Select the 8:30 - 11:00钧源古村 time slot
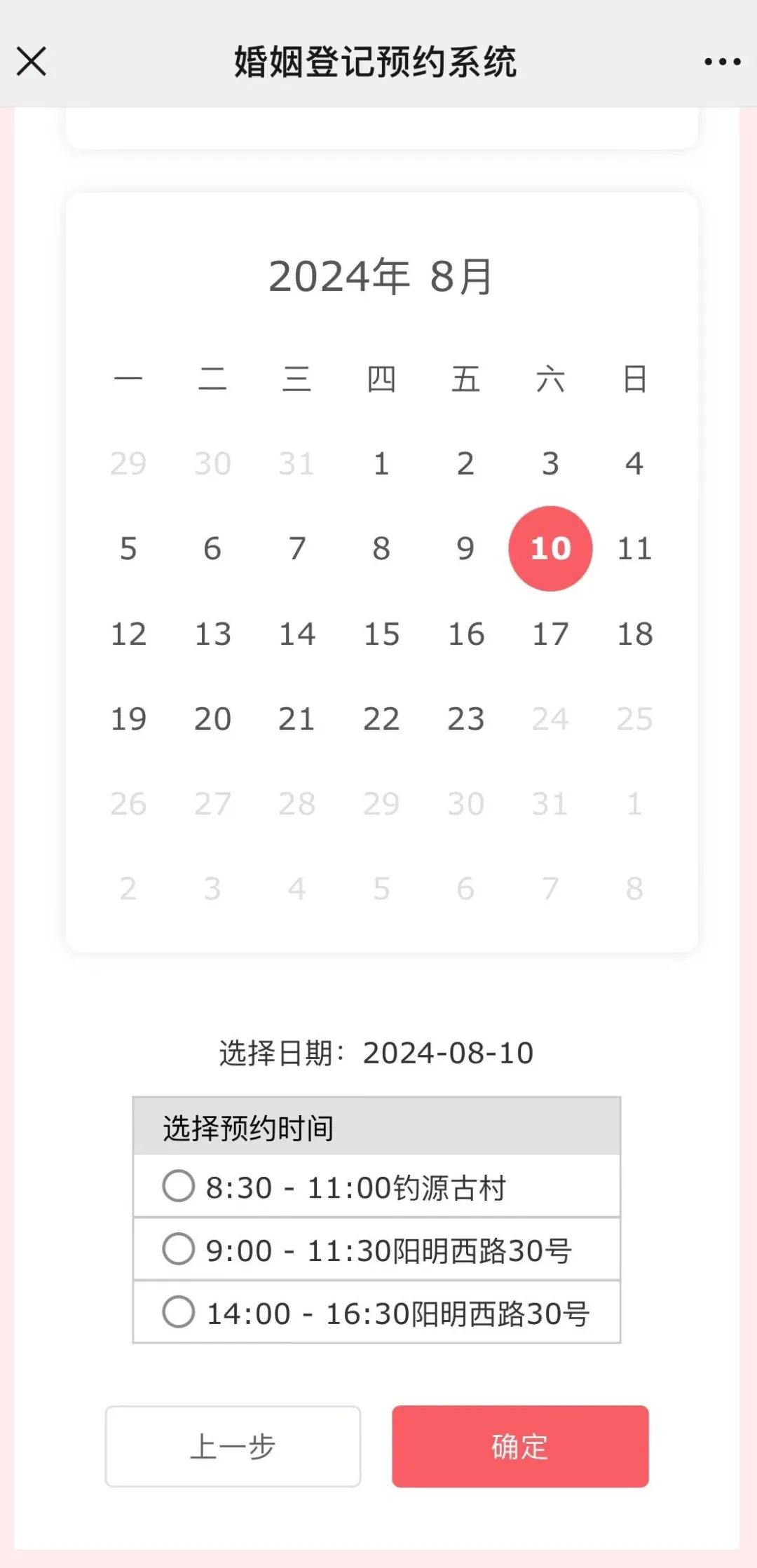Viewport: 757px width, 1568px height. 179,1186
